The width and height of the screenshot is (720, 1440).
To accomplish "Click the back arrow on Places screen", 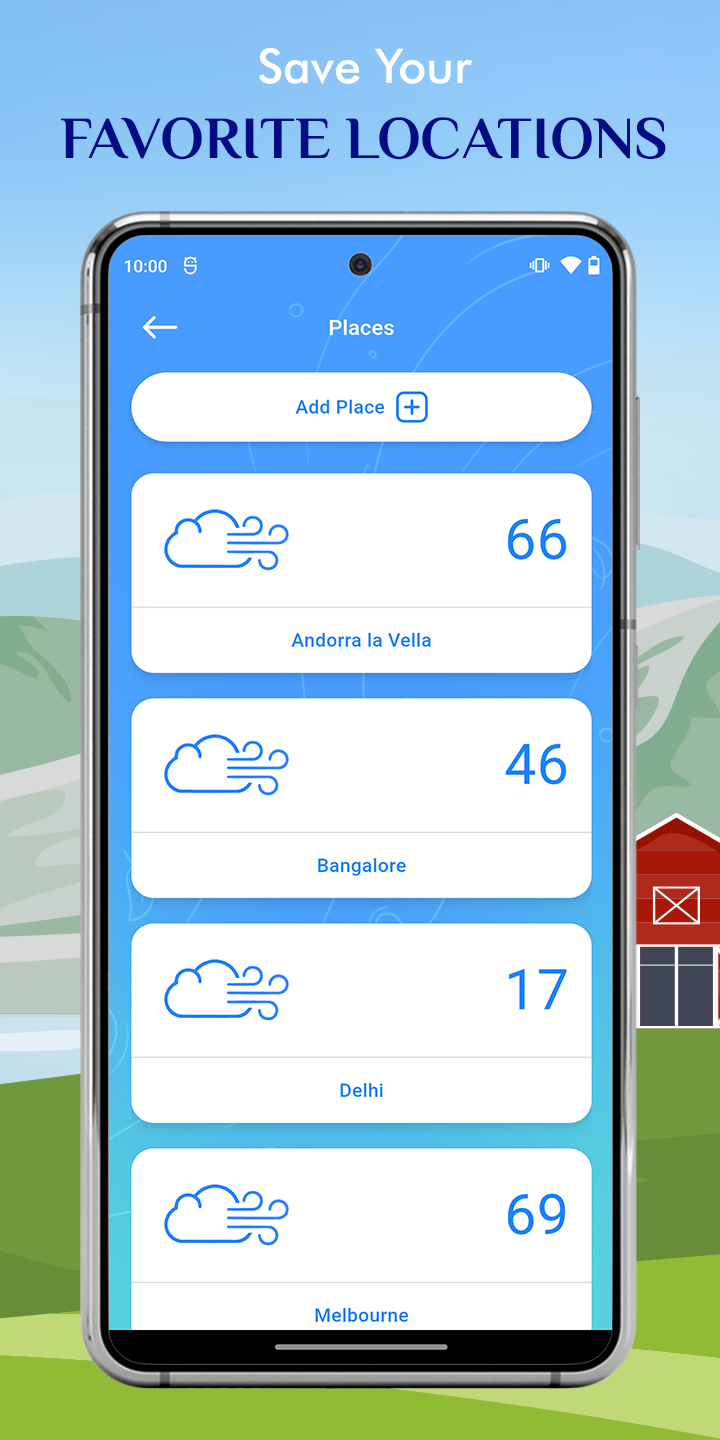I will tap(159, 327).
